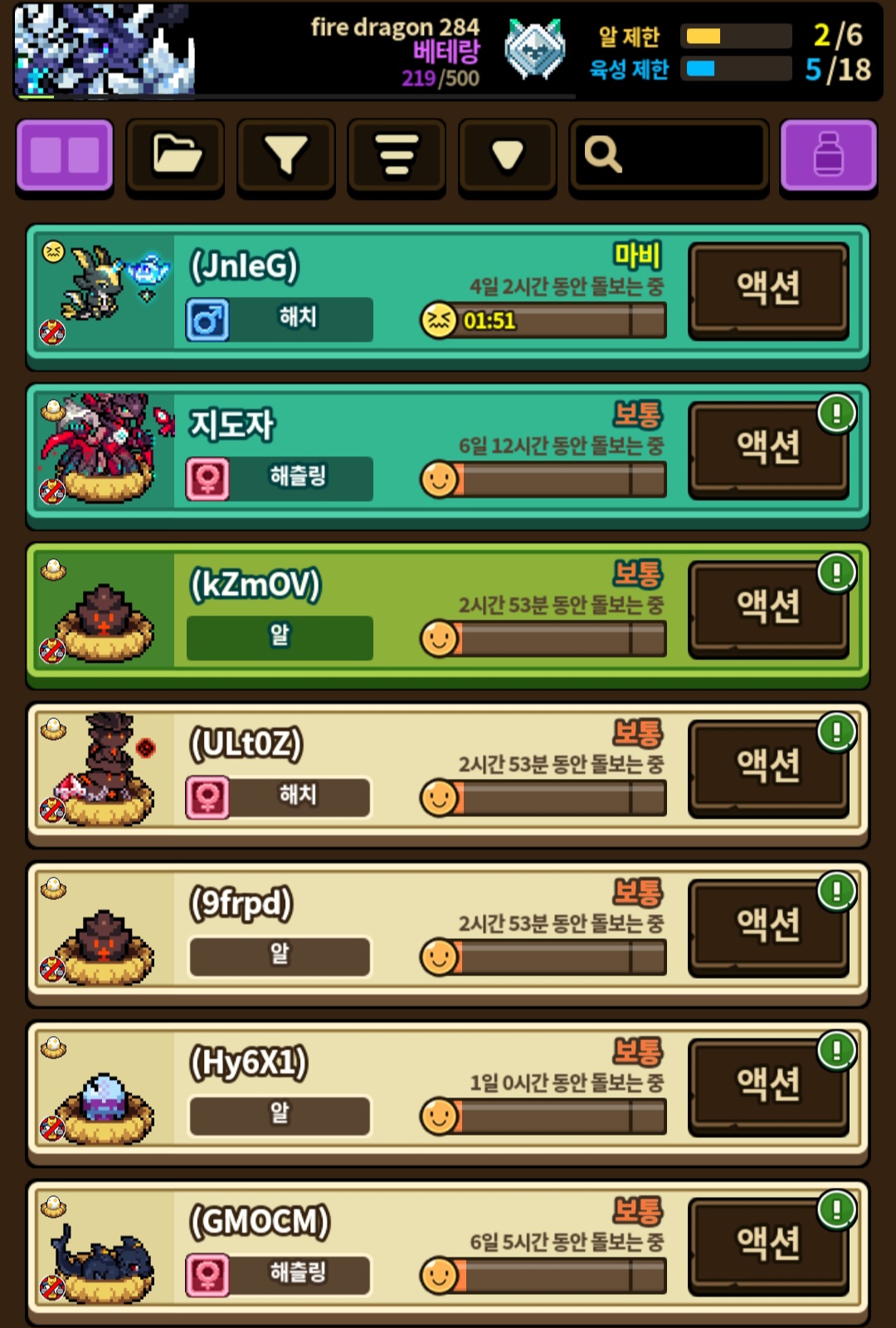
Task: Tap 액션 button for (ULt0Z)
Action: (768, 766)
